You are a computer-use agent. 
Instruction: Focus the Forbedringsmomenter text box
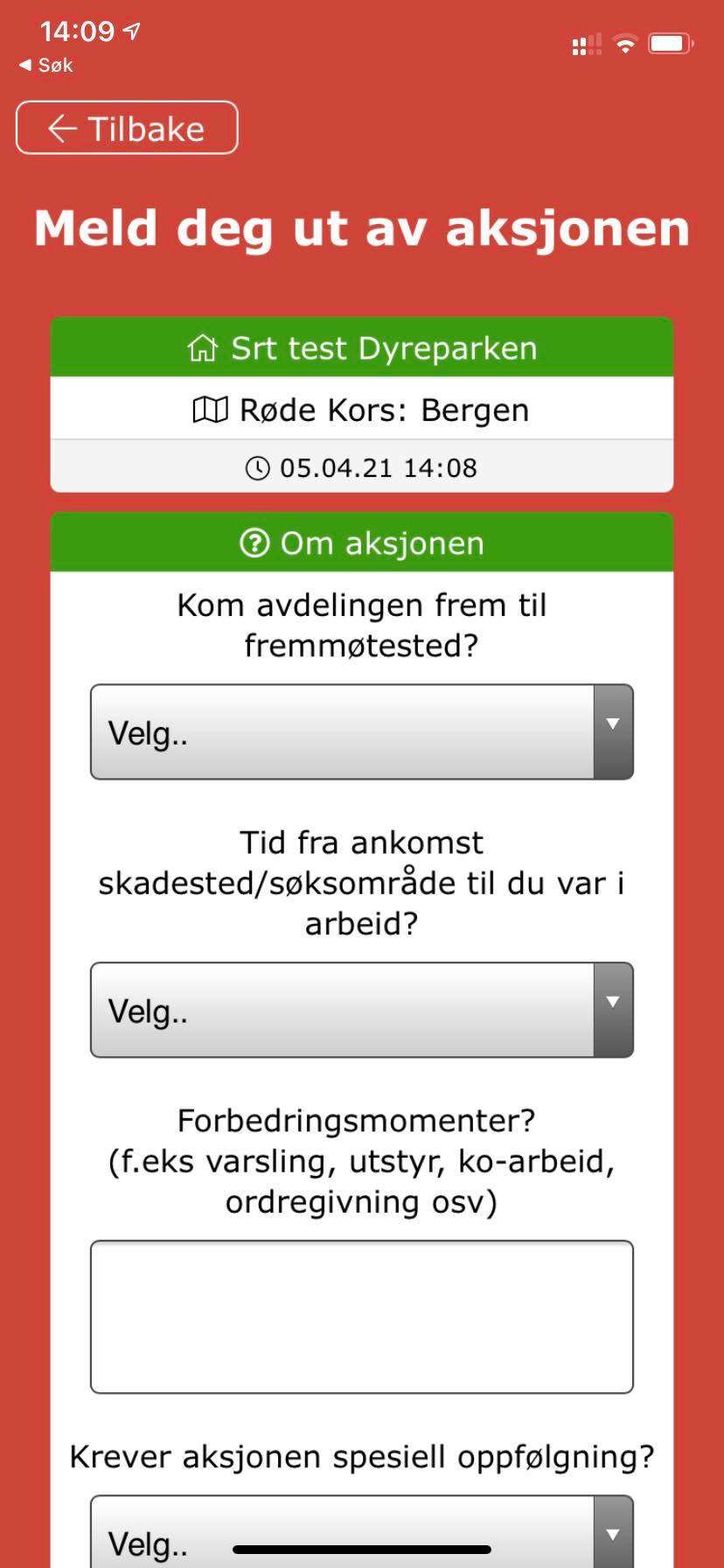tap(361, 1316)
